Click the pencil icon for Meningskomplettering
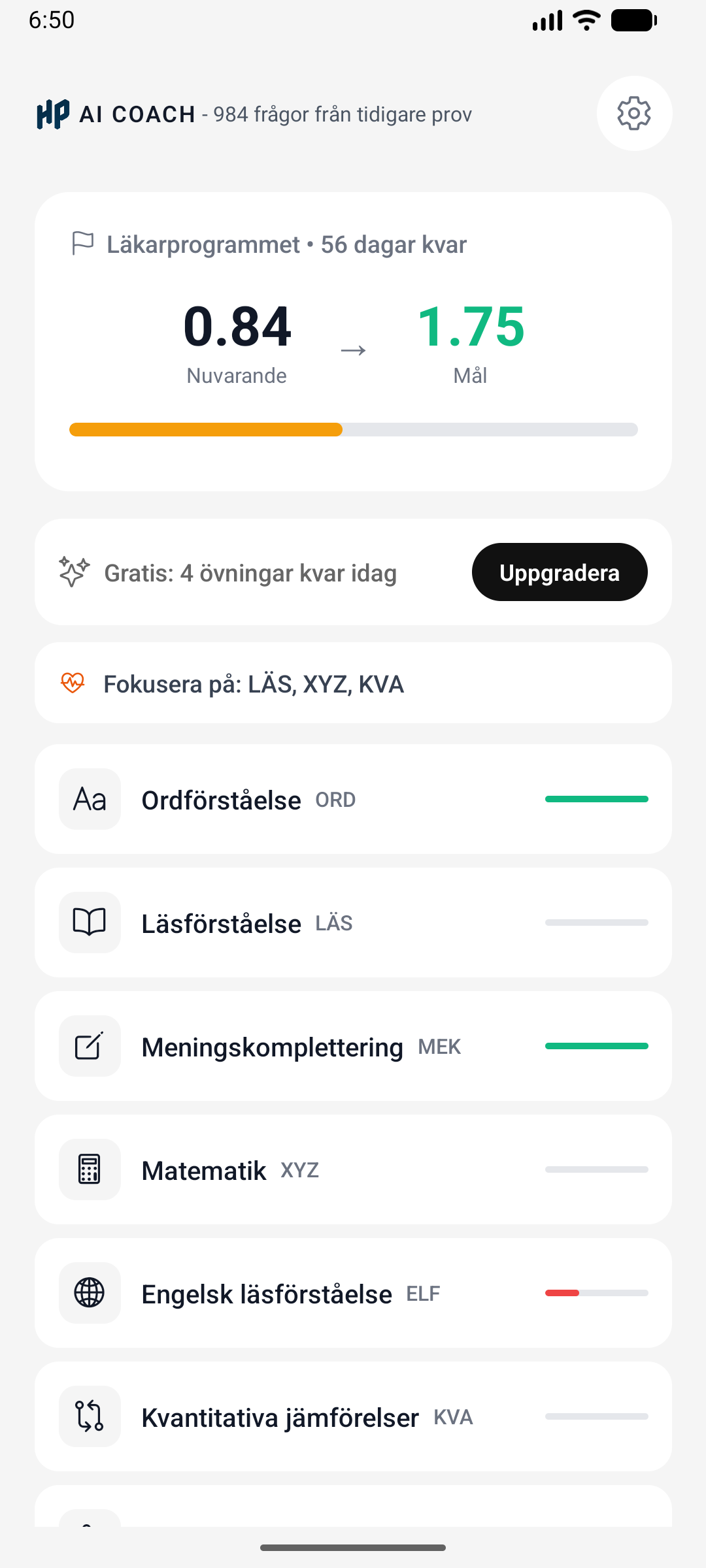 coord(89,1045)
